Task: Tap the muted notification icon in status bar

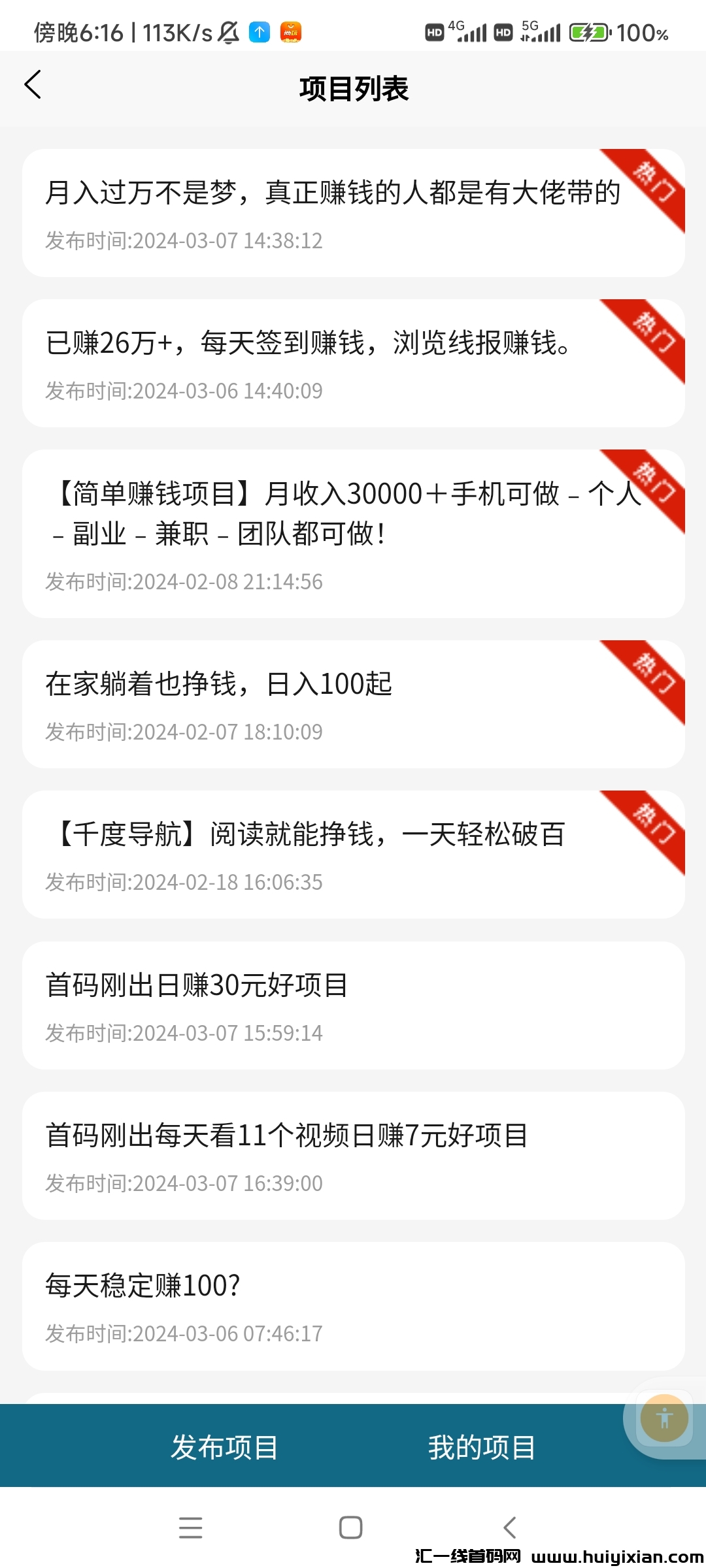Action: pos(227,31)
